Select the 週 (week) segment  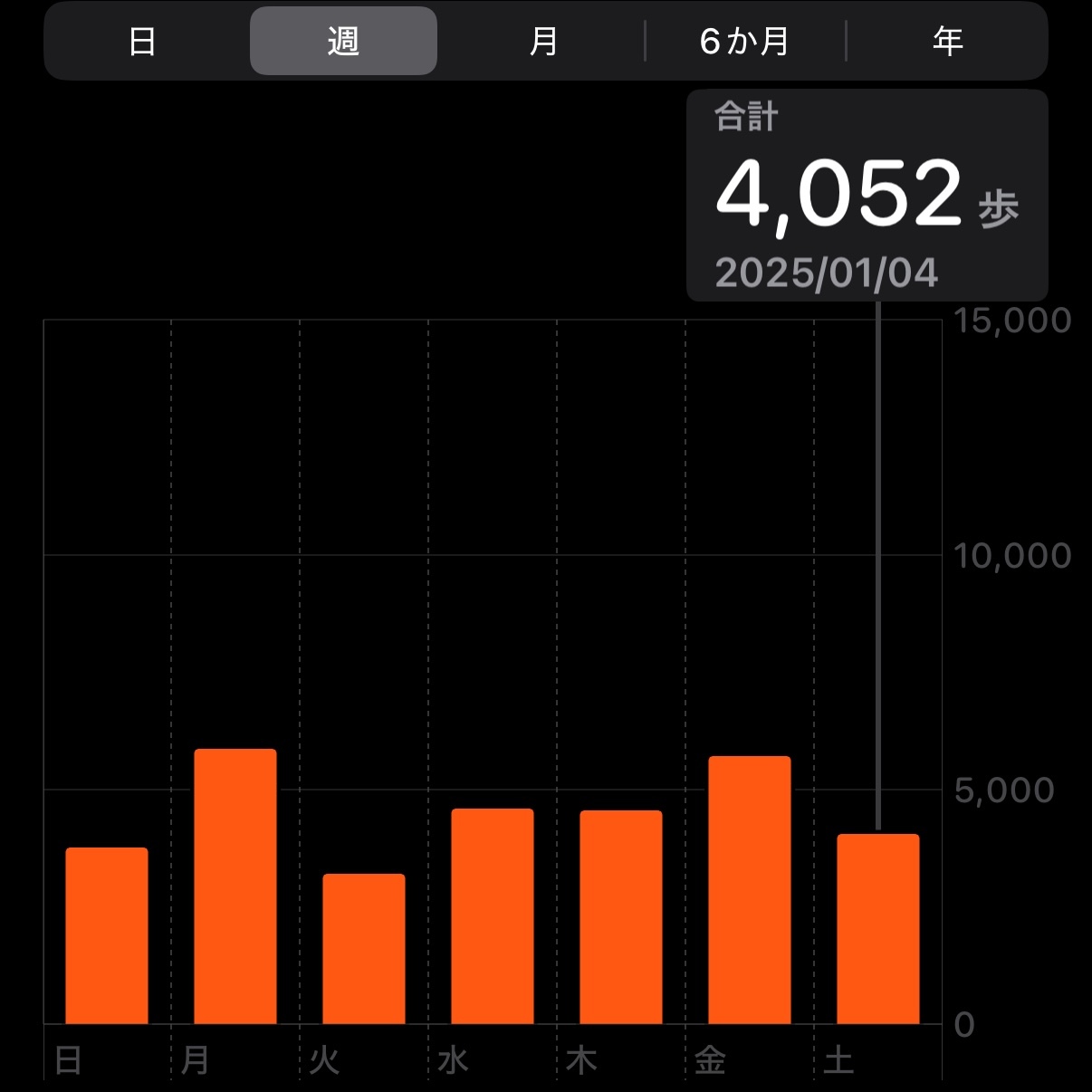click(x=343, y=42)
